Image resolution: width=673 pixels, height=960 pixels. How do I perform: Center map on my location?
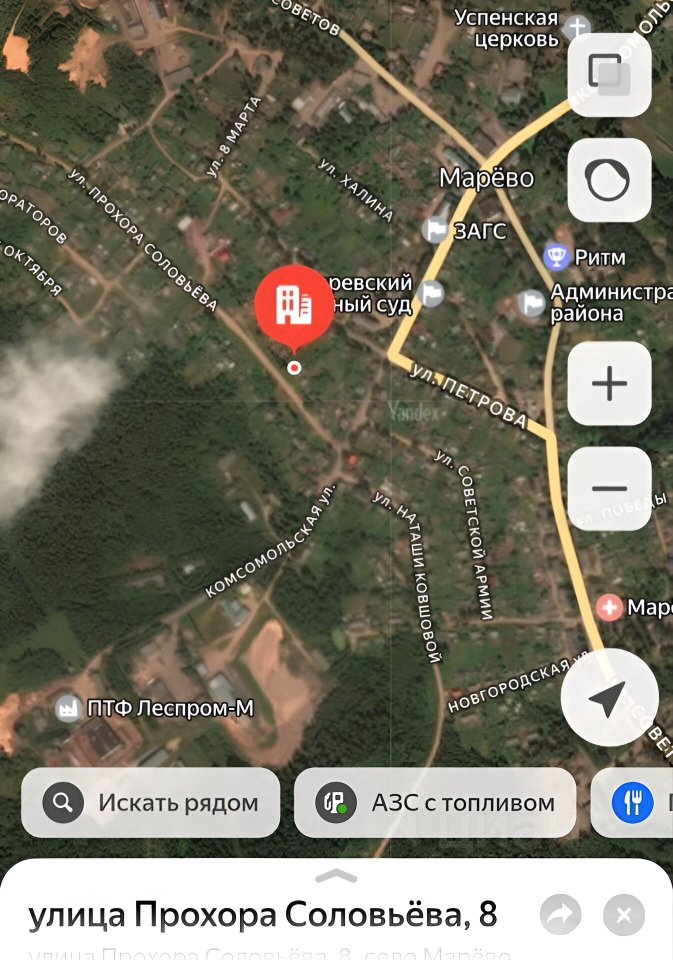(609, 697)
